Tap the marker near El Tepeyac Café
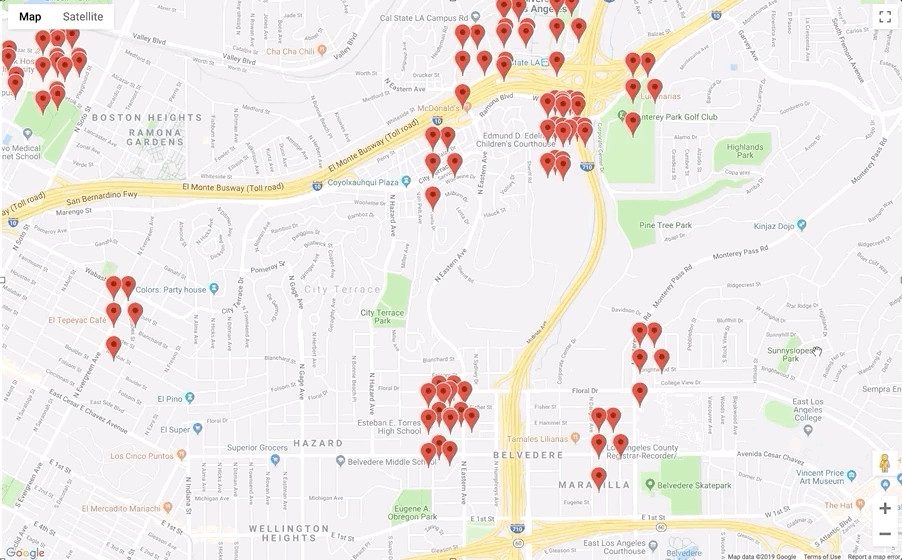The image size is (902, 560). [x=114, y=313]
